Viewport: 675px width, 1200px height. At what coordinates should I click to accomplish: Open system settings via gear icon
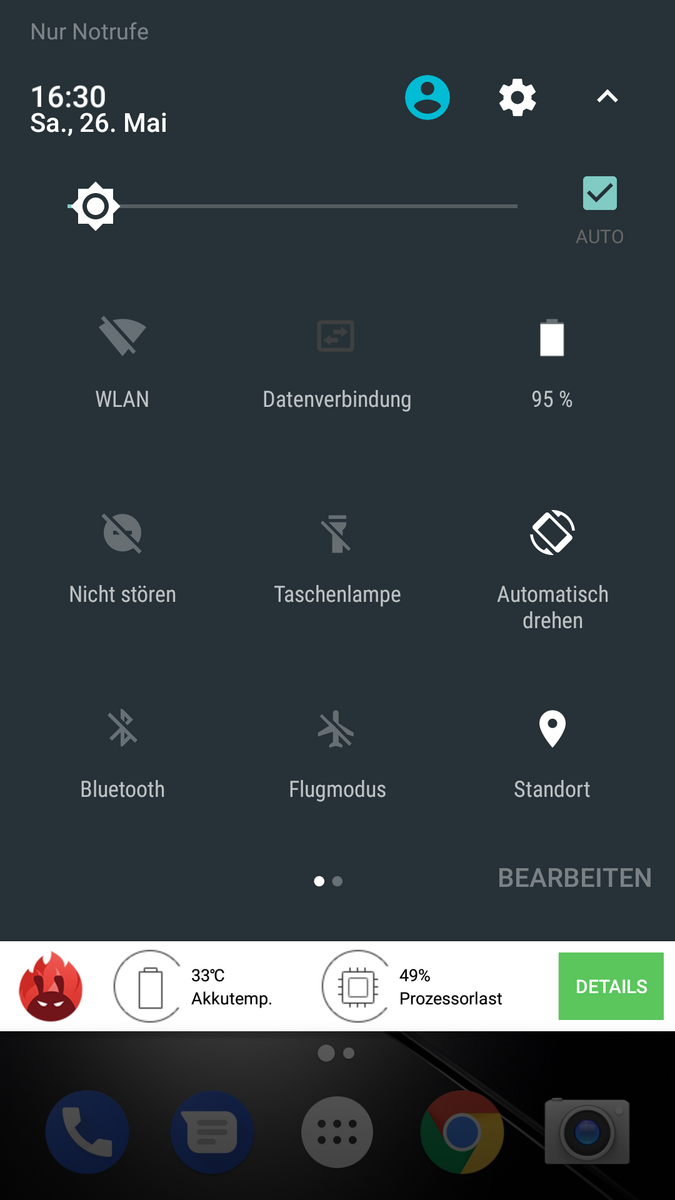point(517,98)
